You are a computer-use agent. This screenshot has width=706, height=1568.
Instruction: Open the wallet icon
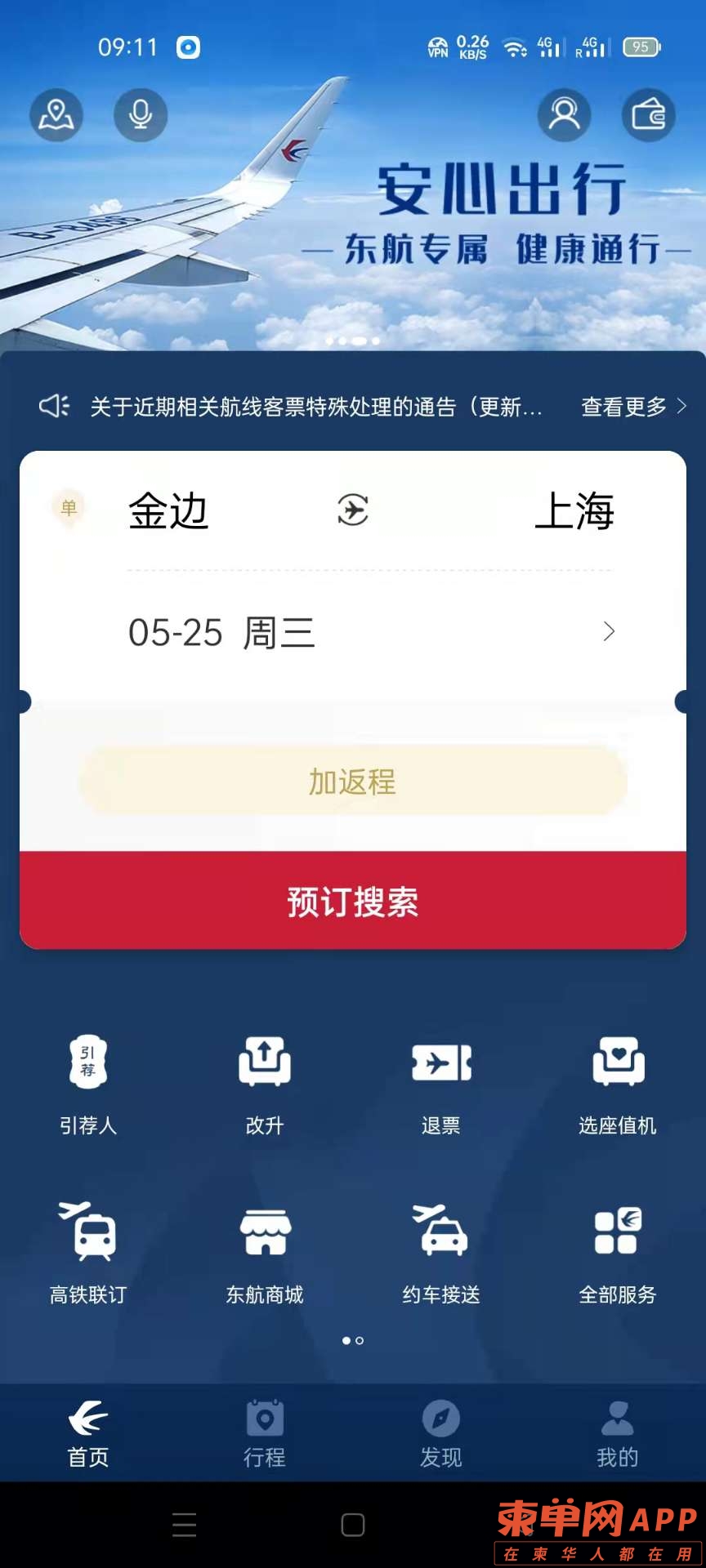(x=648, y=115)
